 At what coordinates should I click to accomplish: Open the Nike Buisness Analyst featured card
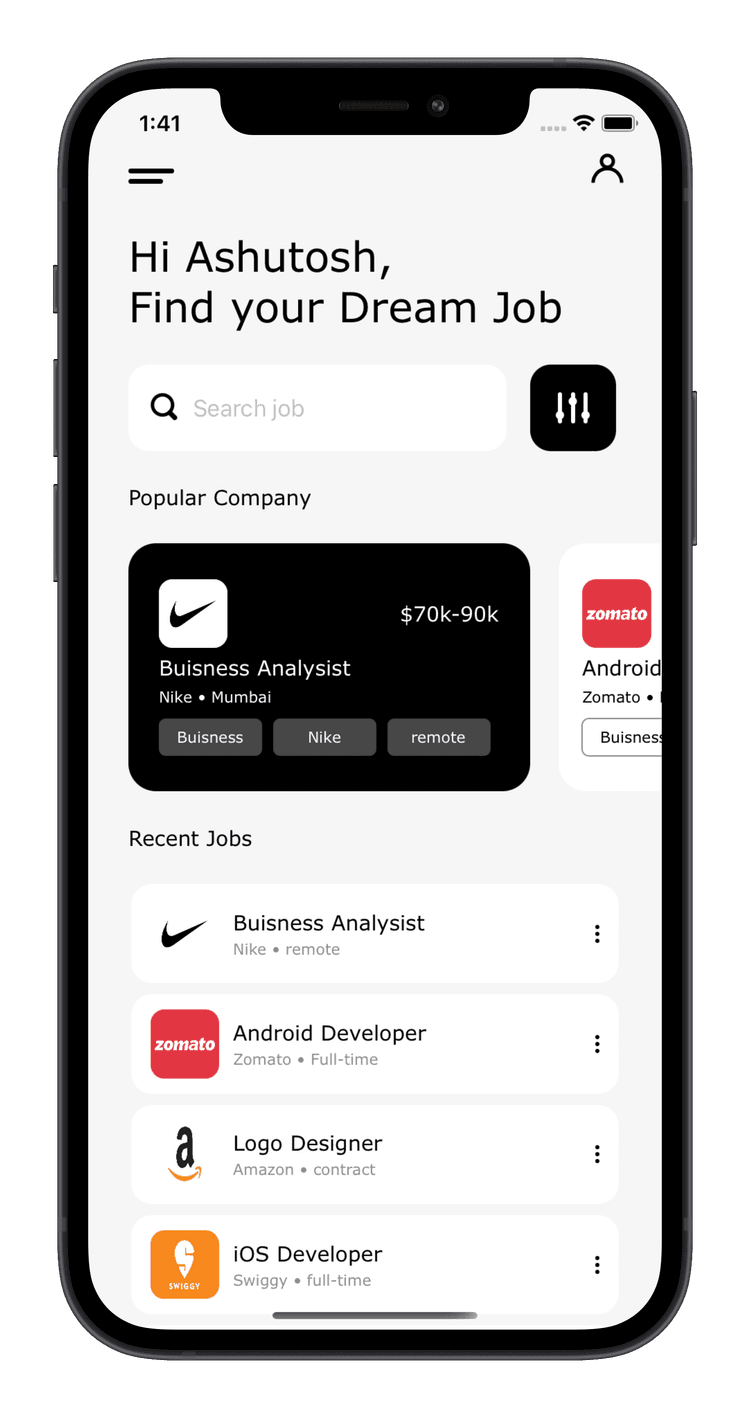(329, 640)
